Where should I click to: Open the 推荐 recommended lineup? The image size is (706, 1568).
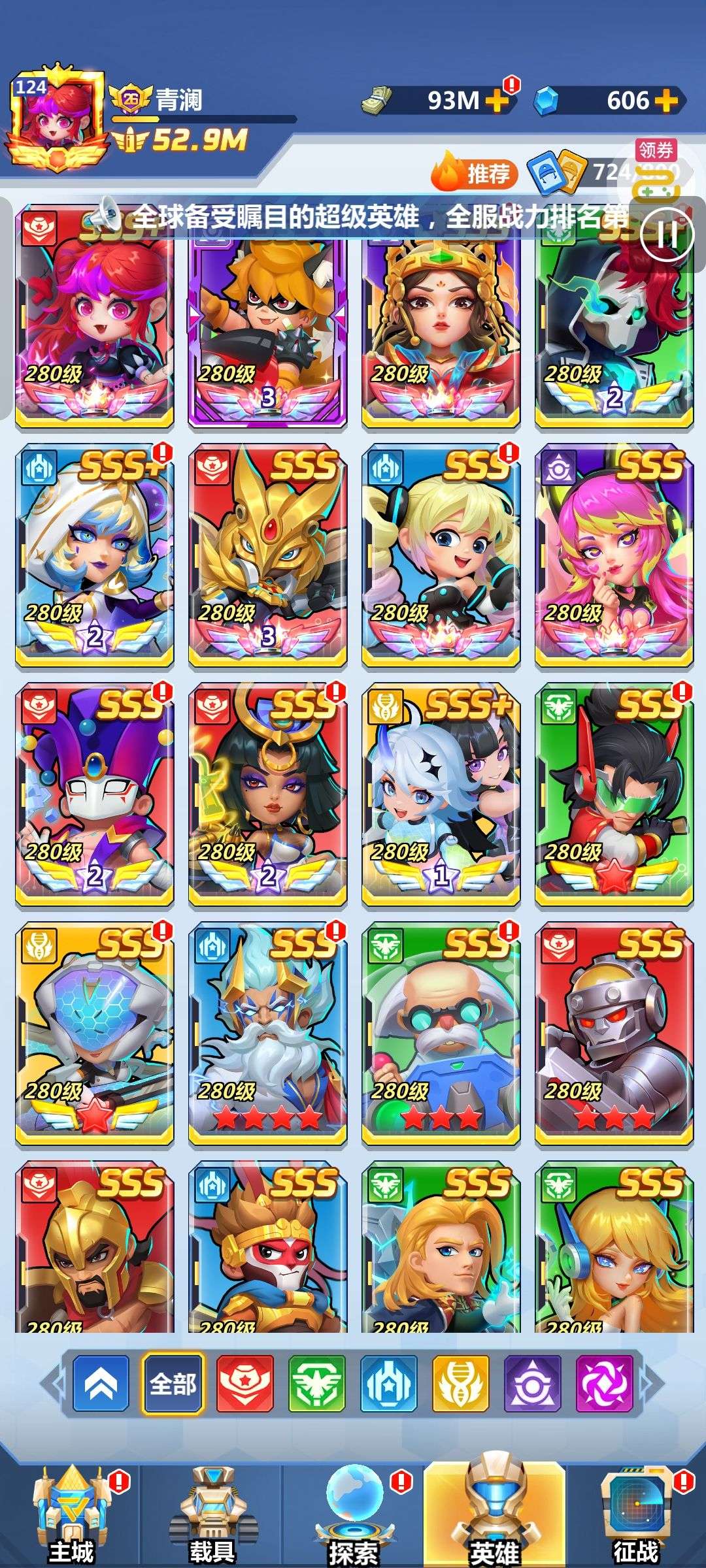pos(475,172)
